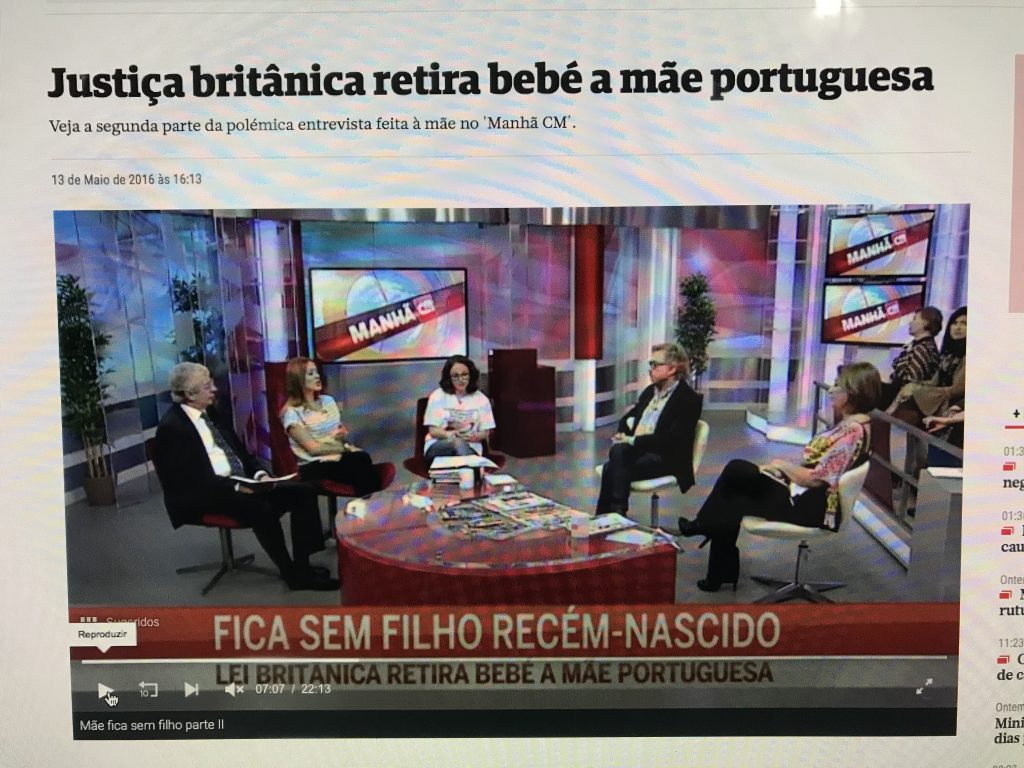Enter fullscreen video mode

(x=924, y=686)
